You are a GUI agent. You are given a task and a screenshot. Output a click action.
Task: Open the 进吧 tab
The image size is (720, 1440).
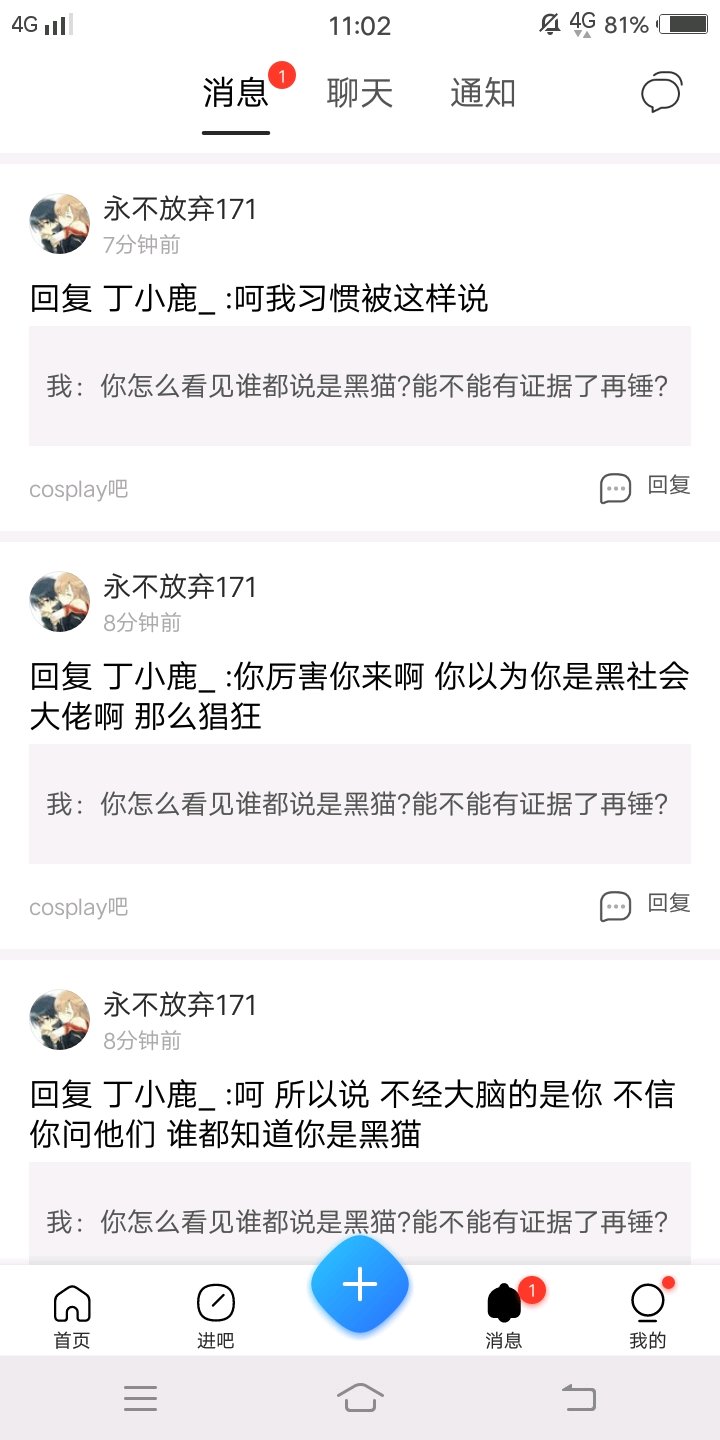215,1316
